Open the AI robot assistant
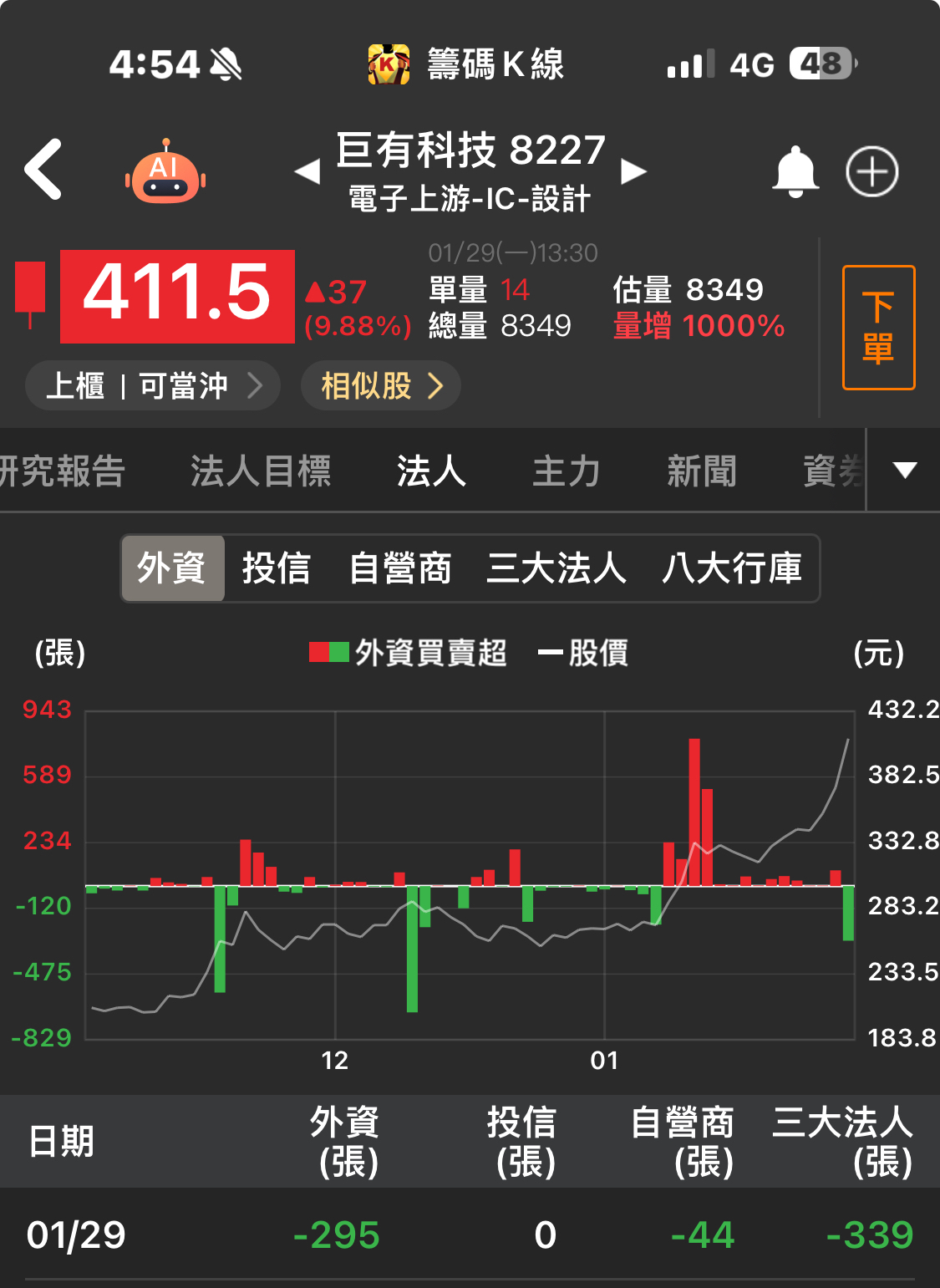This screenshot has width=940, height=1288. [x=165, y=173]
